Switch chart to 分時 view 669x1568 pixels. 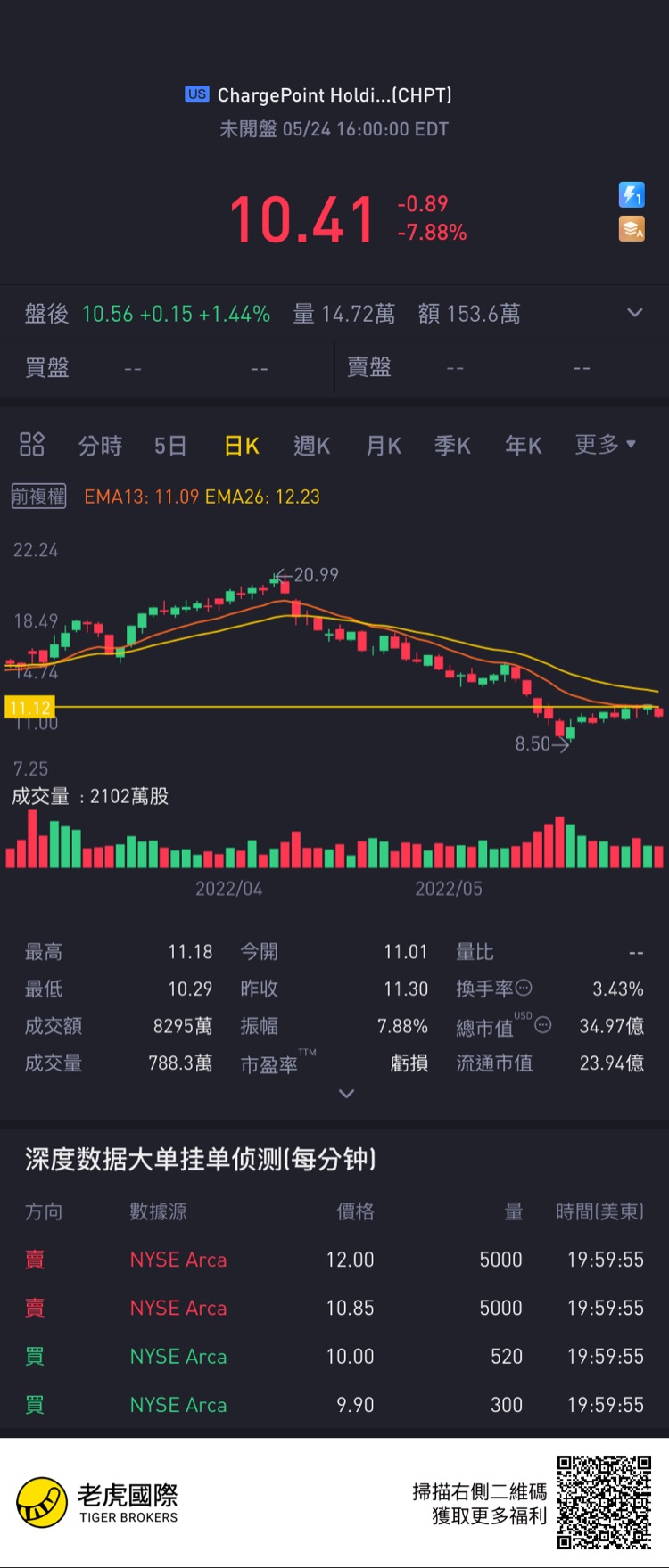pyautogui.click(x=100, y=445)
